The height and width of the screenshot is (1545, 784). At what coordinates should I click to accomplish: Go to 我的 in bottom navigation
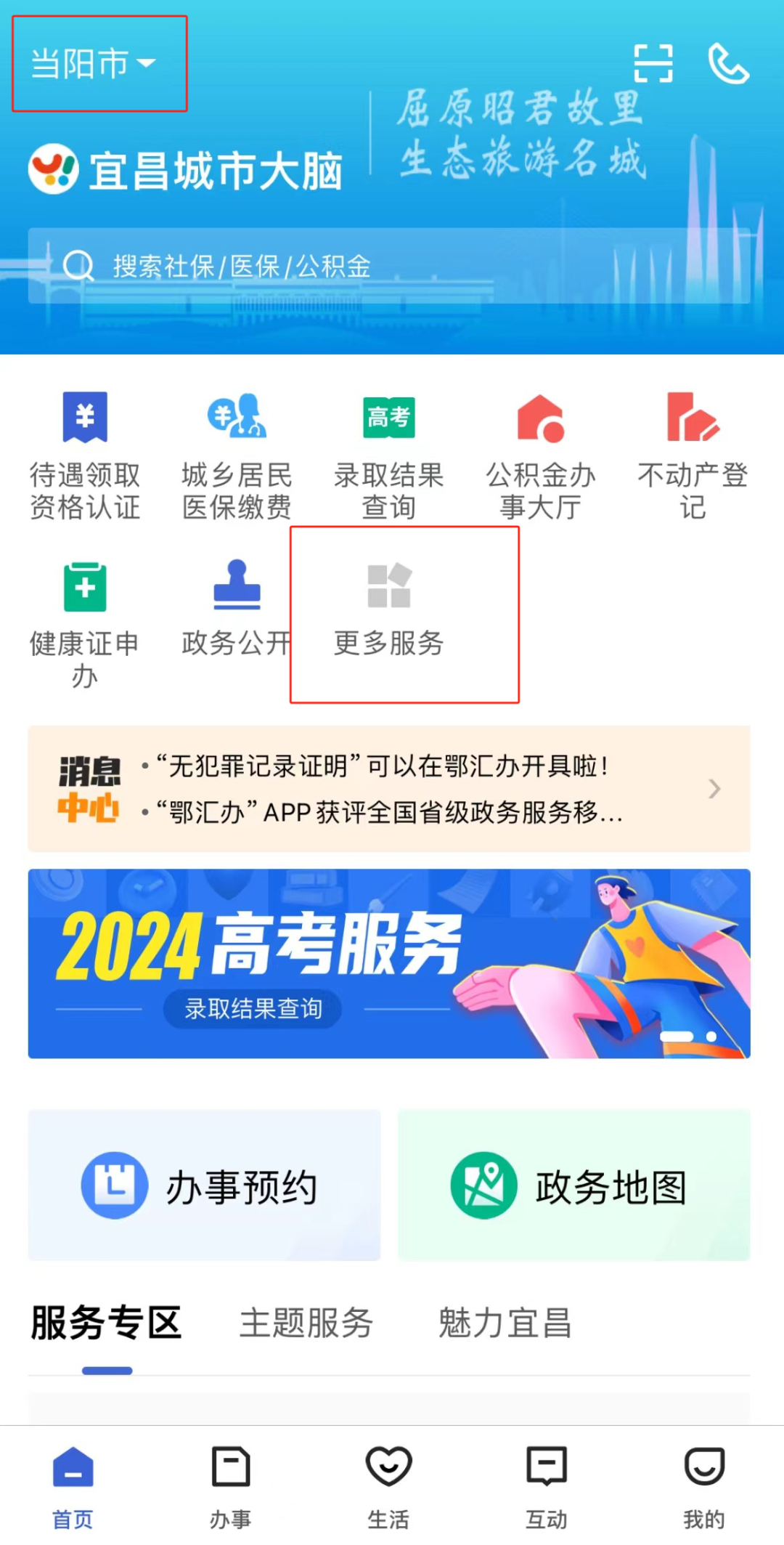(703, 1486)
